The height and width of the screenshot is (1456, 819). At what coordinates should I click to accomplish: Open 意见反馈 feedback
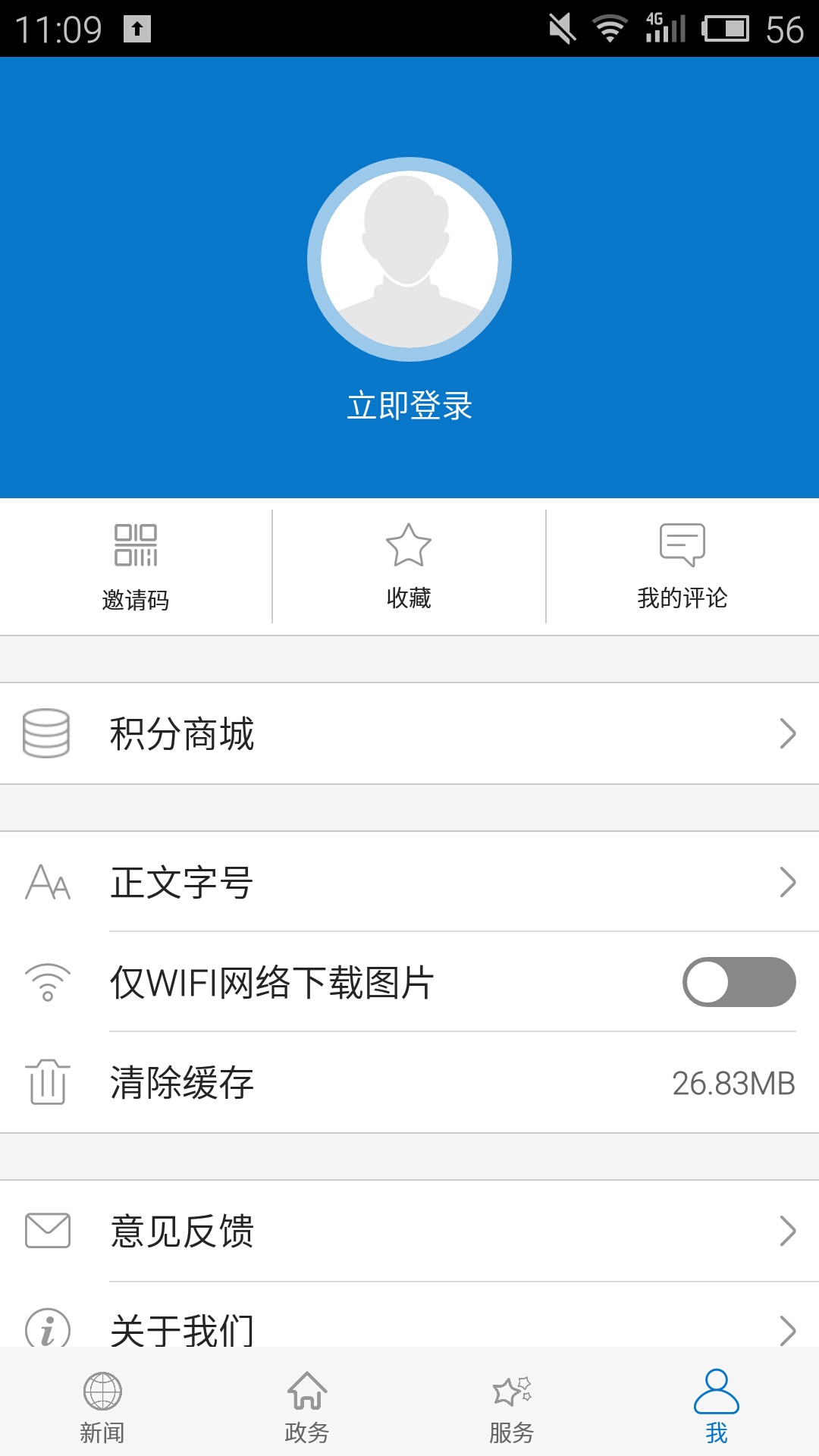click(x=409, y=1231)
